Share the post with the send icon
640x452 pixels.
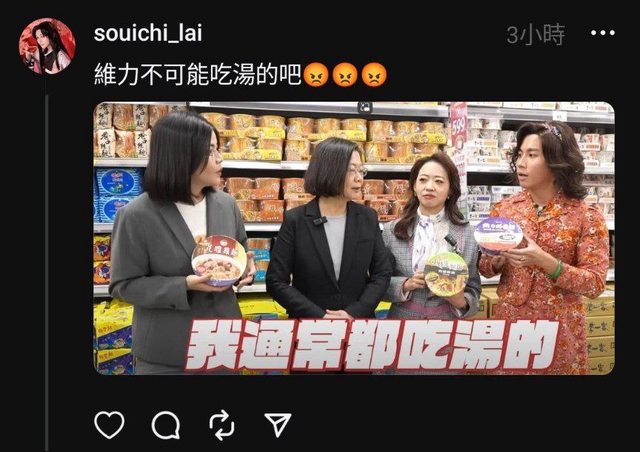pyautogui.click(x=277, y=425)
